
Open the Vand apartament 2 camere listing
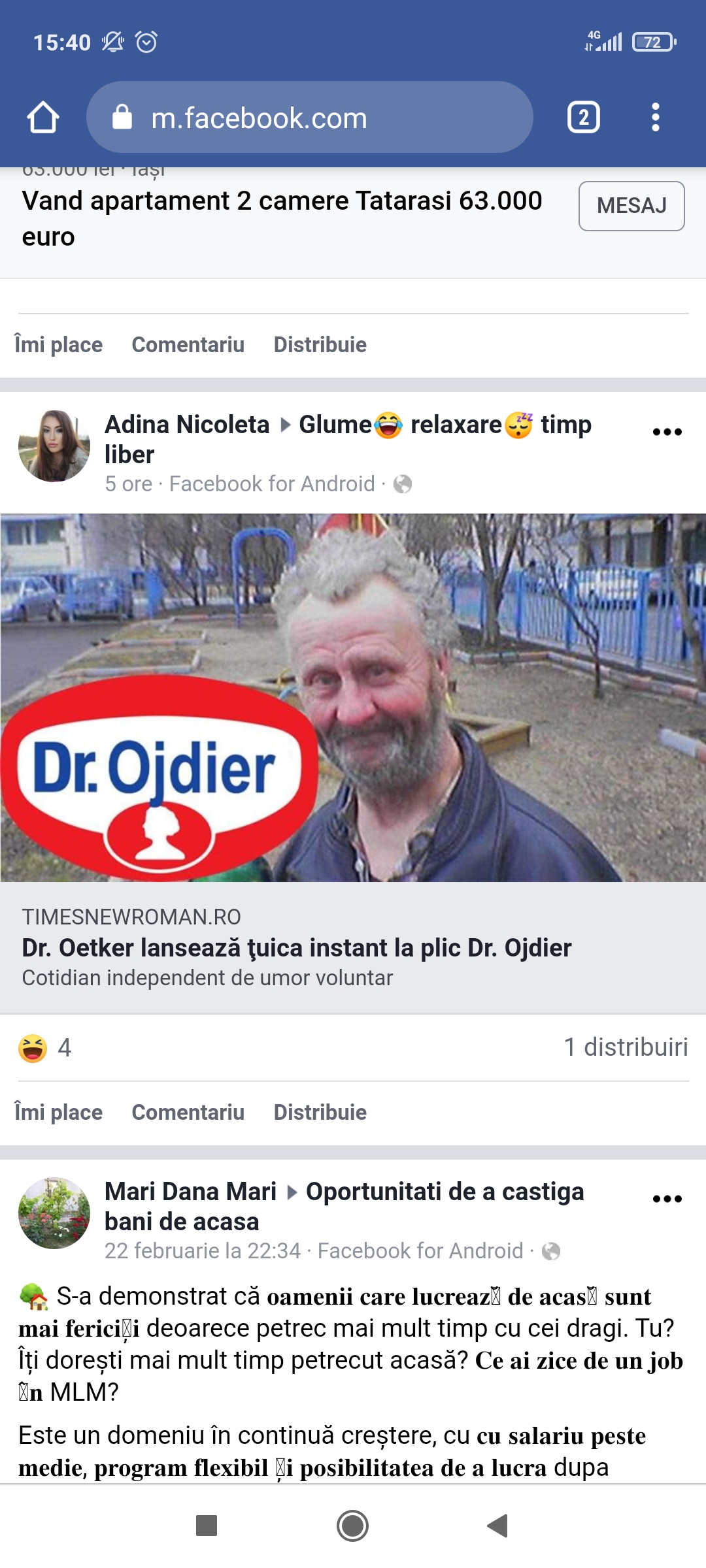pos(282,218)
